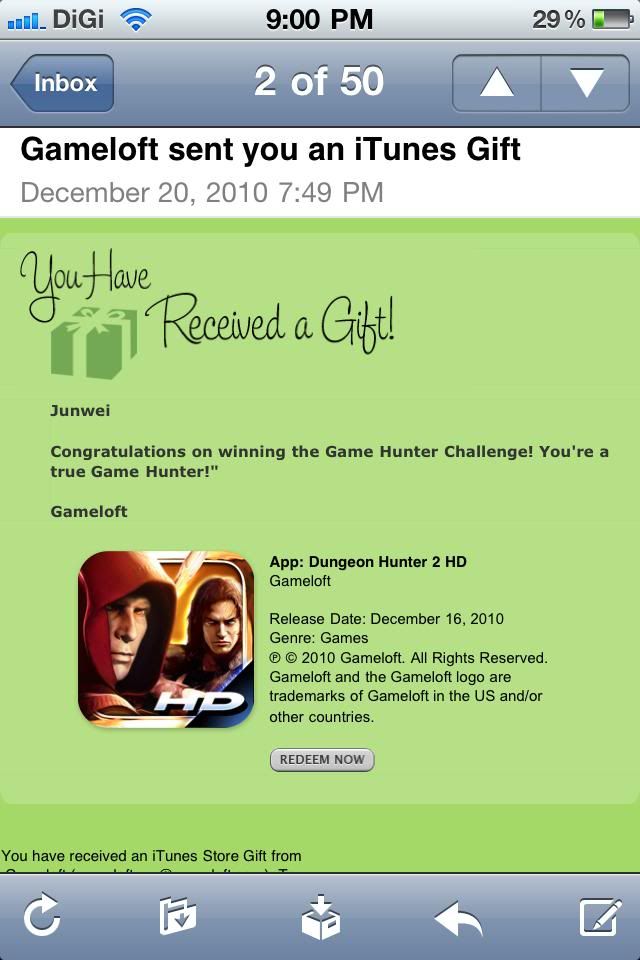Screen dimensions: 640x960
Task: Show the previous message with up arrow
Action: pyautogui.click(x=496, y=83)
